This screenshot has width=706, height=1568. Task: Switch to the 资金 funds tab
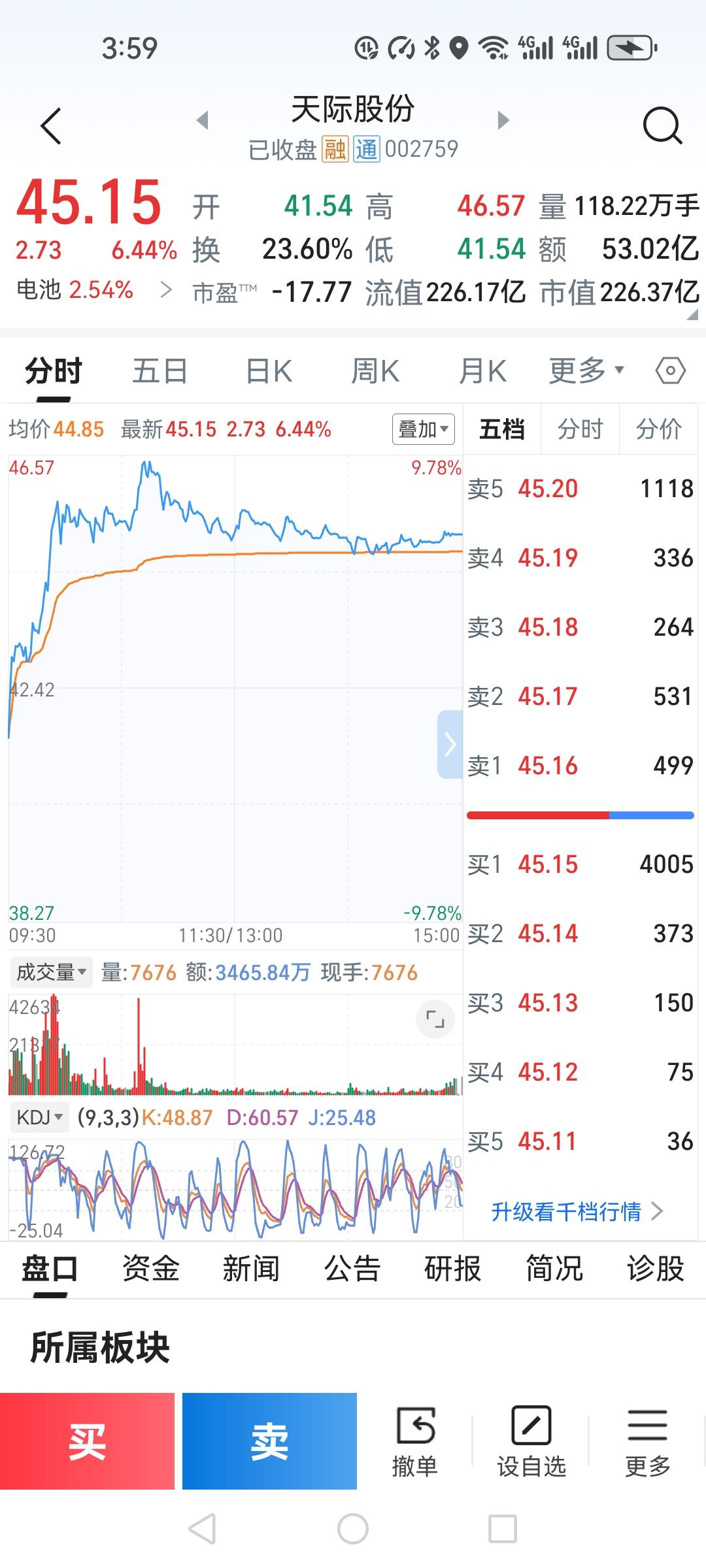pyautogui.click(x=152, y=1267)
